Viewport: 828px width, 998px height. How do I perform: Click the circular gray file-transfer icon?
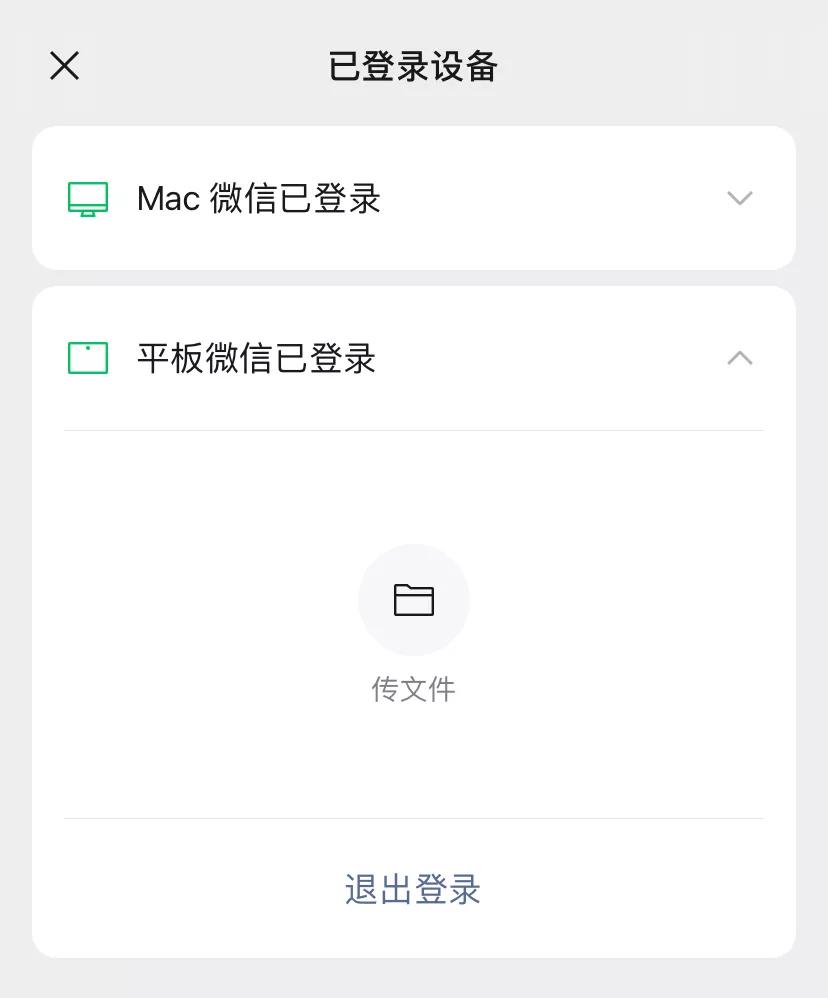(414, 598)
